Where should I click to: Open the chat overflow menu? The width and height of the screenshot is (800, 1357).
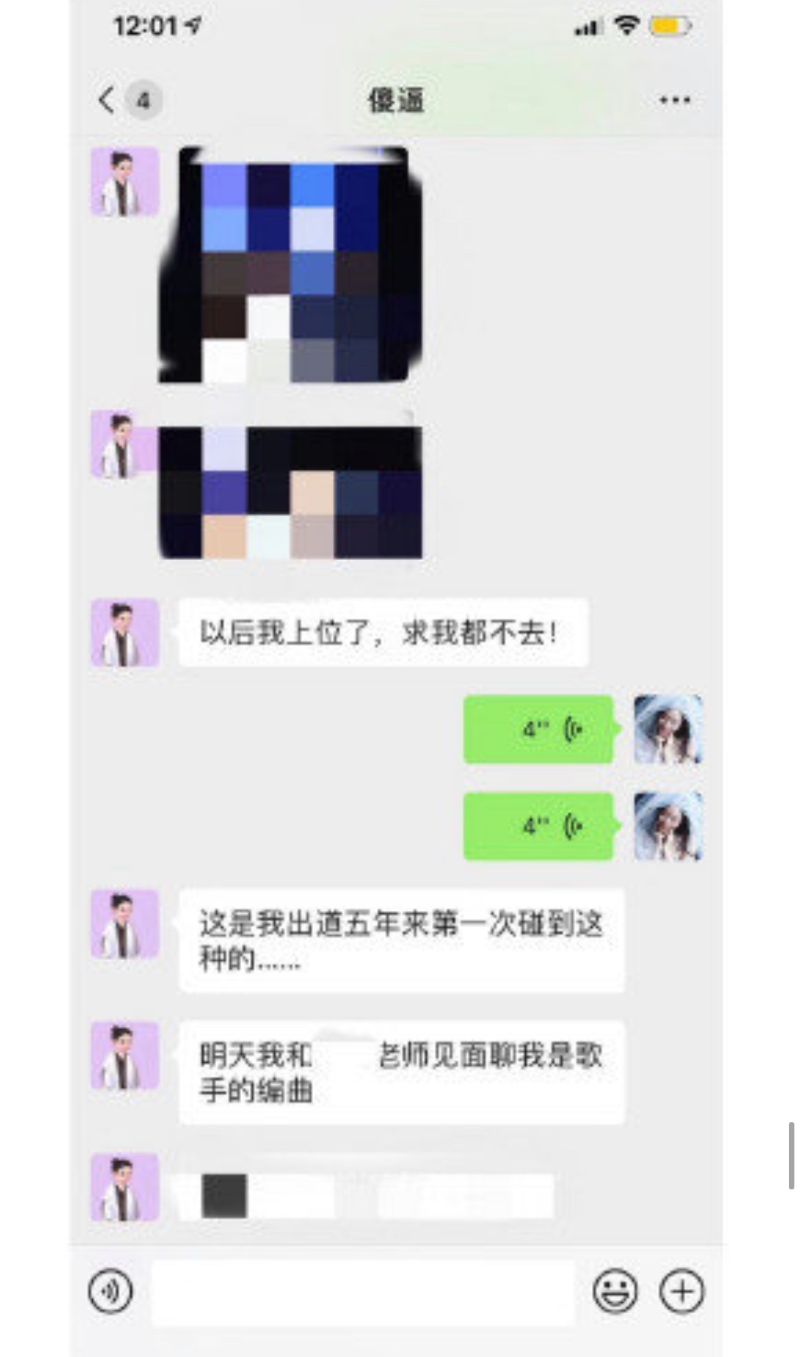(675, 100)
